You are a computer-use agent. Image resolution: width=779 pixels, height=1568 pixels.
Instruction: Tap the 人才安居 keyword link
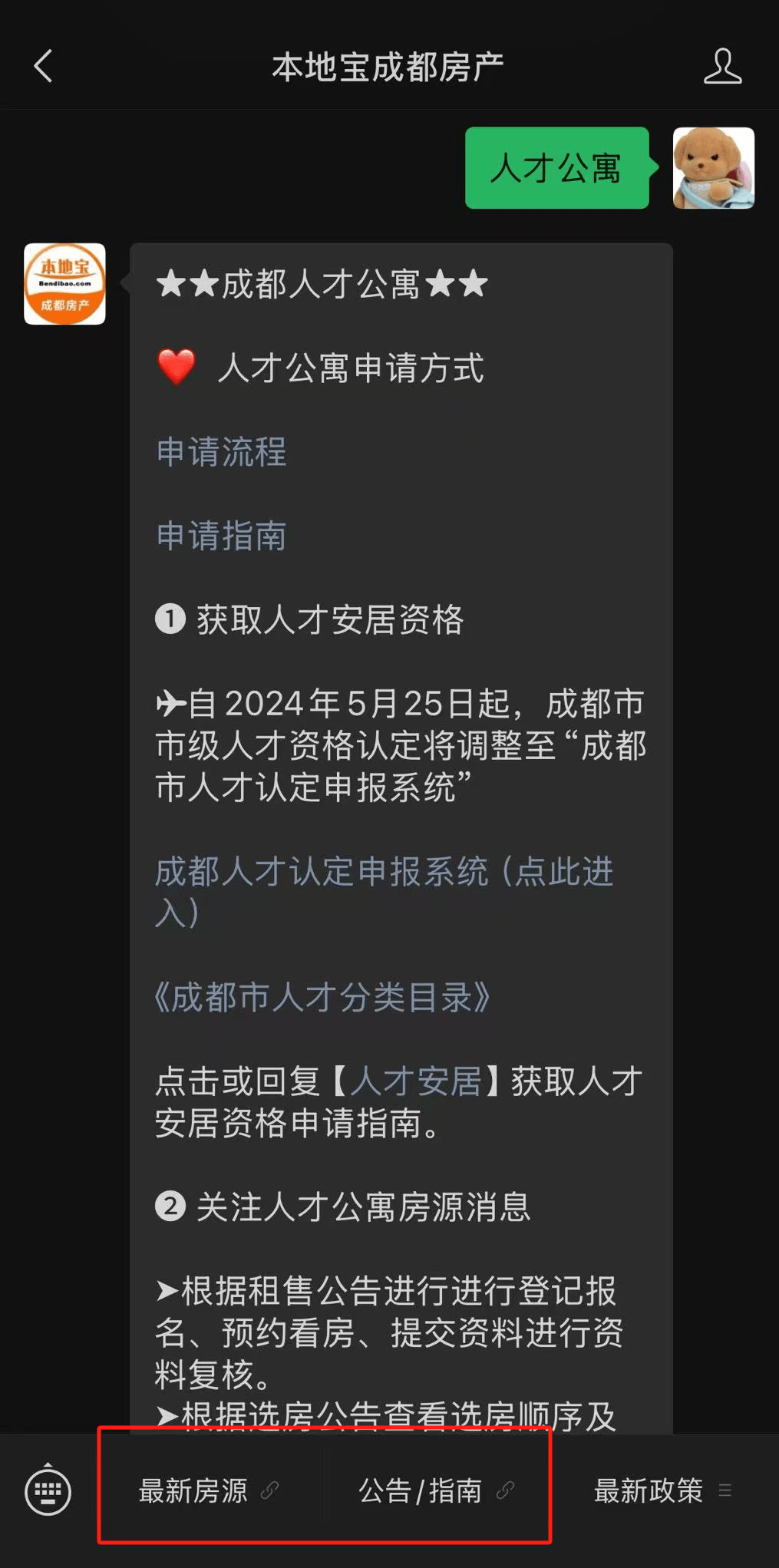coord(416,1081)
